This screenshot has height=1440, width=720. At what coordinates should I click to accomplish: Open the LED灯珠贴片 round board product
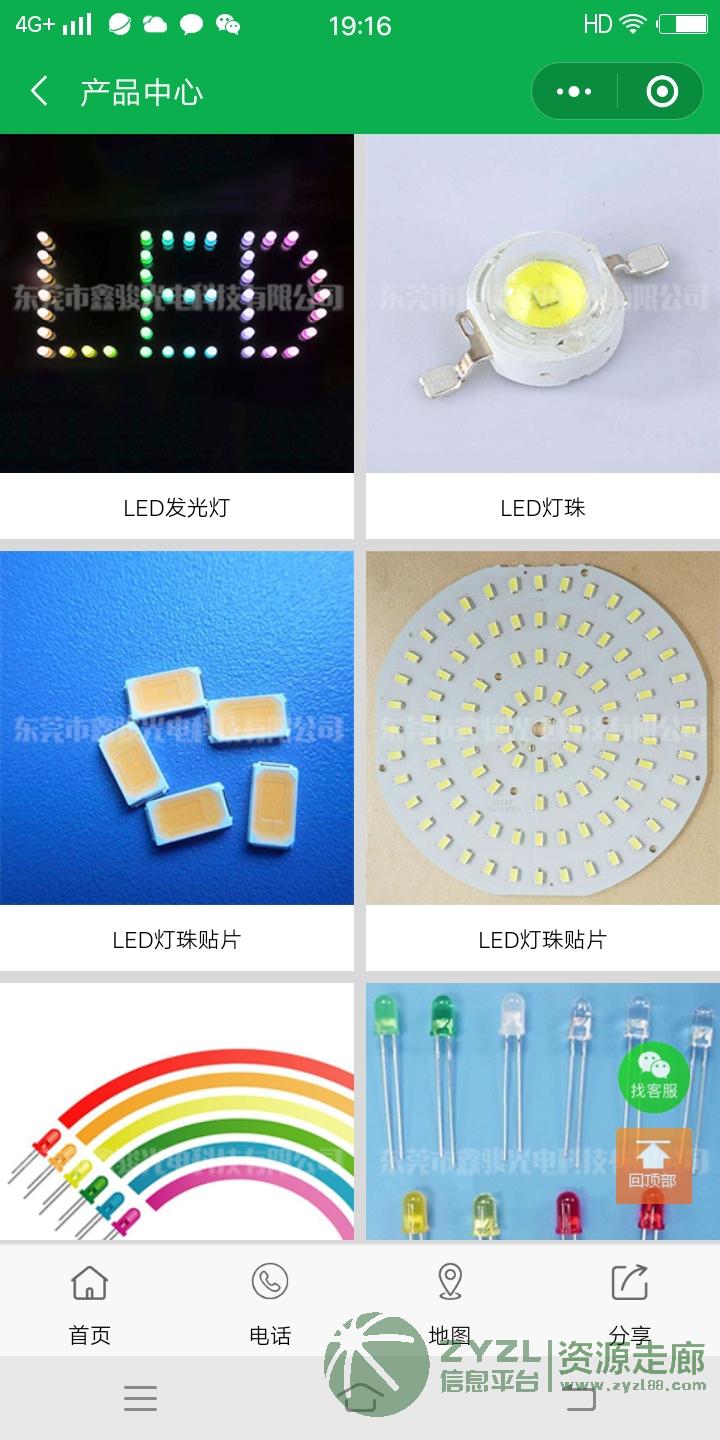543,761
